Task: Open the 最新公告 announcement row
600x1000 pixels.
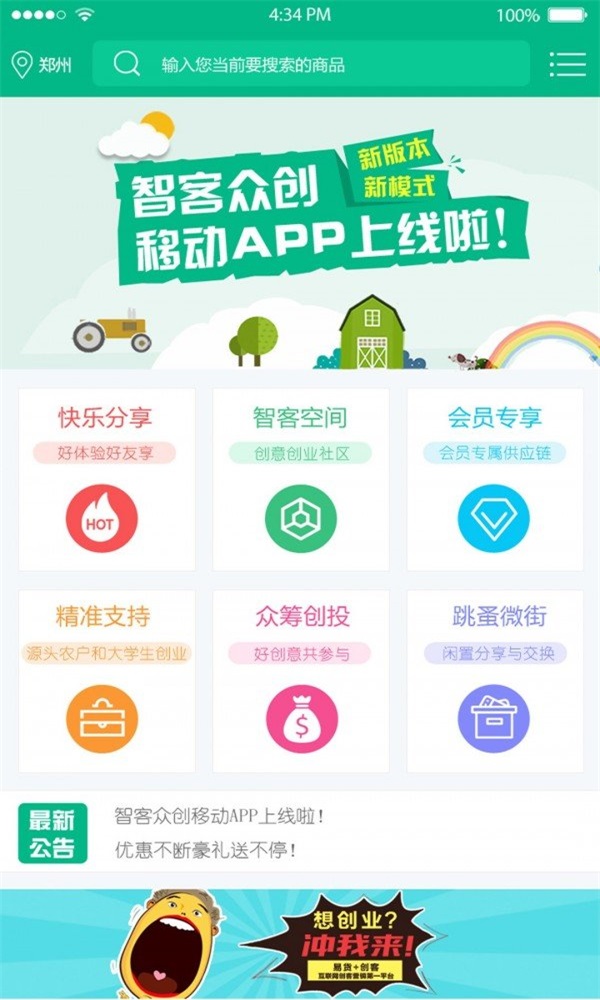Action: tap(300, 834)
